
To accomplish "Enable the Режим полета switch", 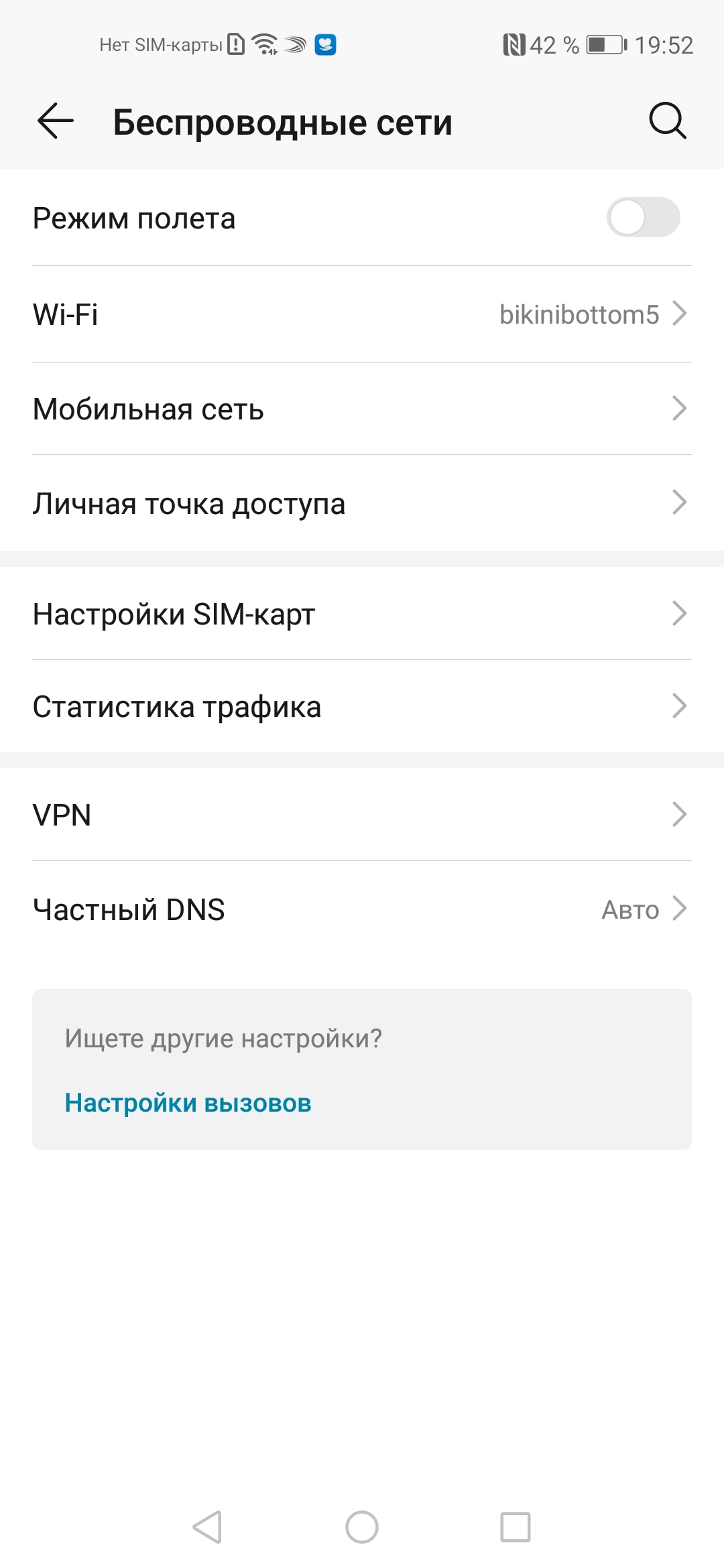I will (643, 217).
